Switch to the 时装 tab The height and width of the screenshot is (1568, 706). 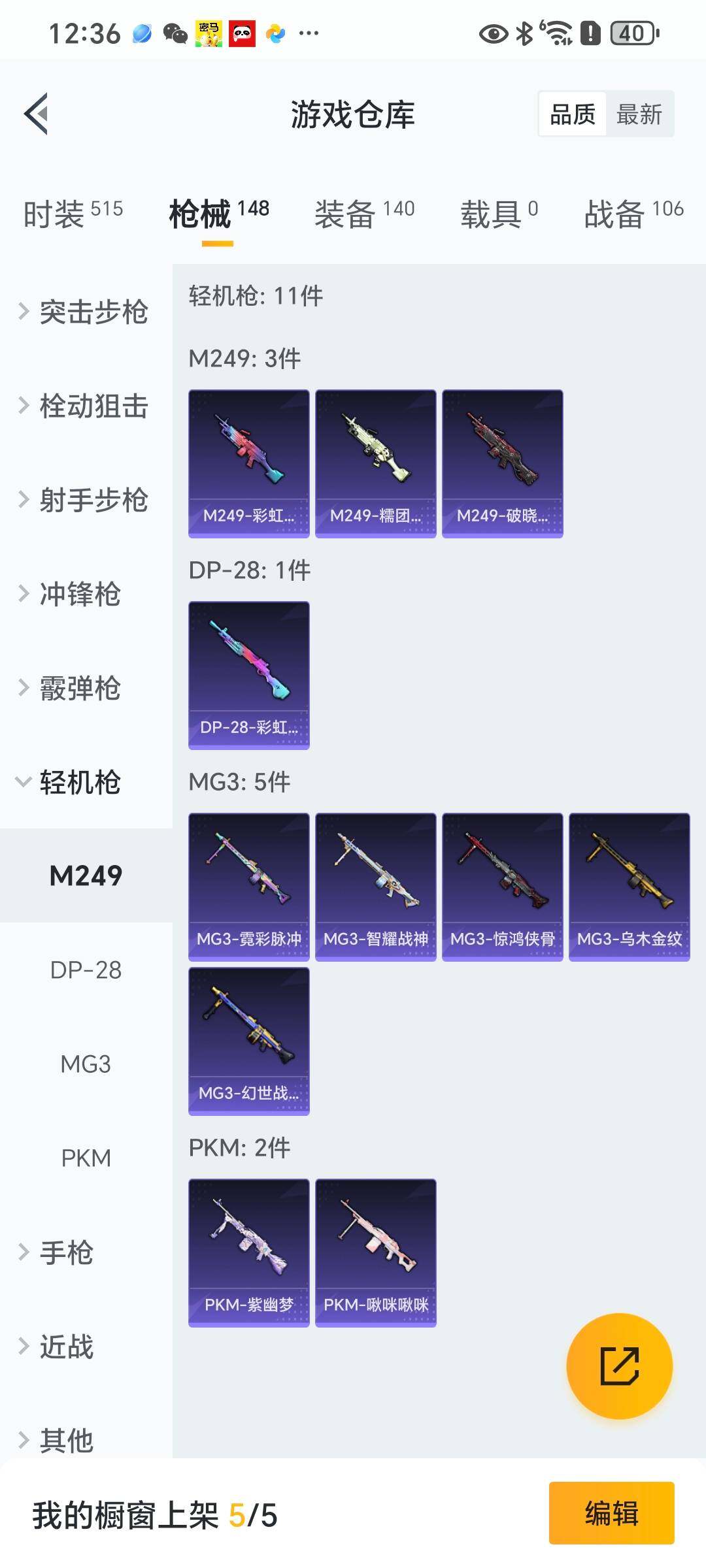tap(73, 214)
